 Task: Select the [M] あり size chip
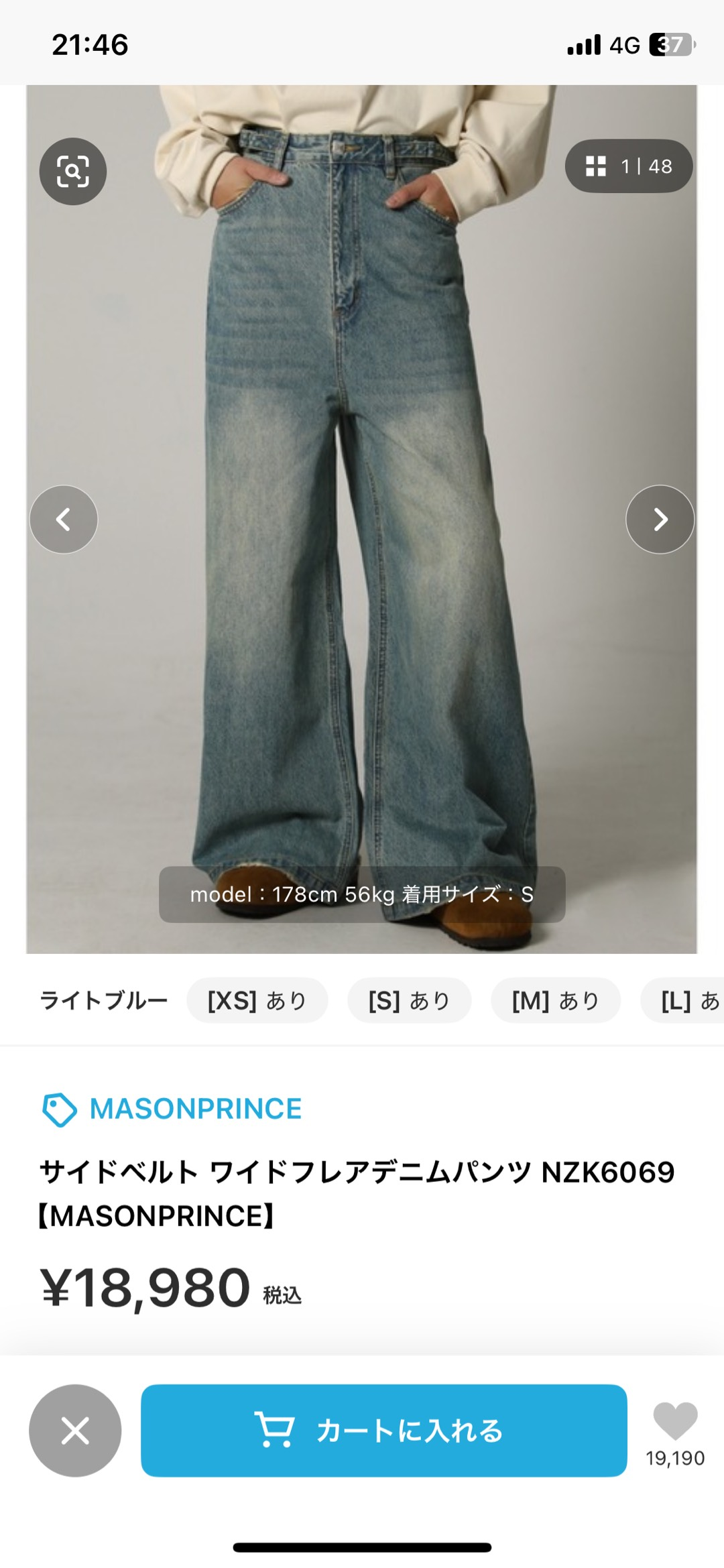coord(555,1000)
